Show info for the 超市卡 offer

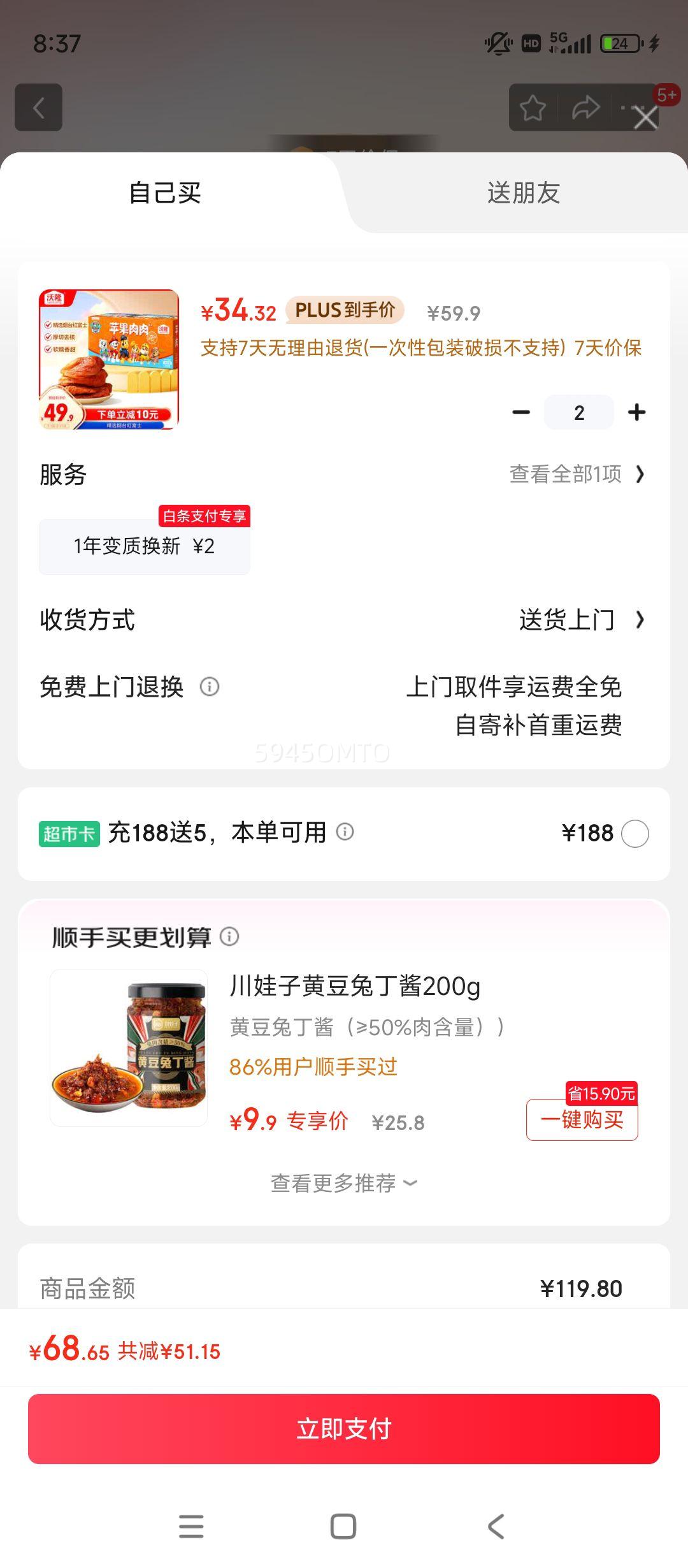click(345, 832)
